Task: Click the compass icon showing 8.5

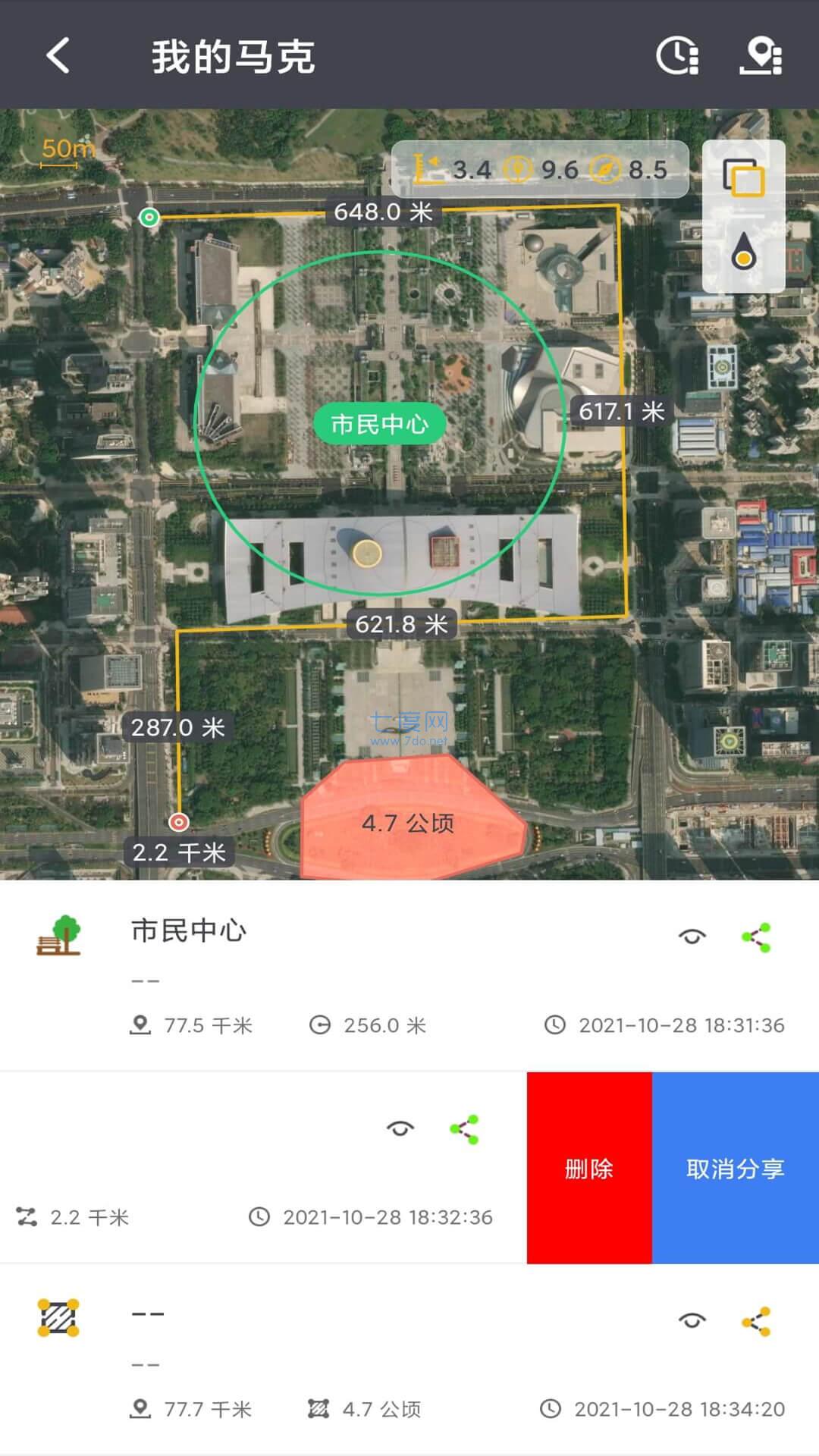Action: coord(604,168)
